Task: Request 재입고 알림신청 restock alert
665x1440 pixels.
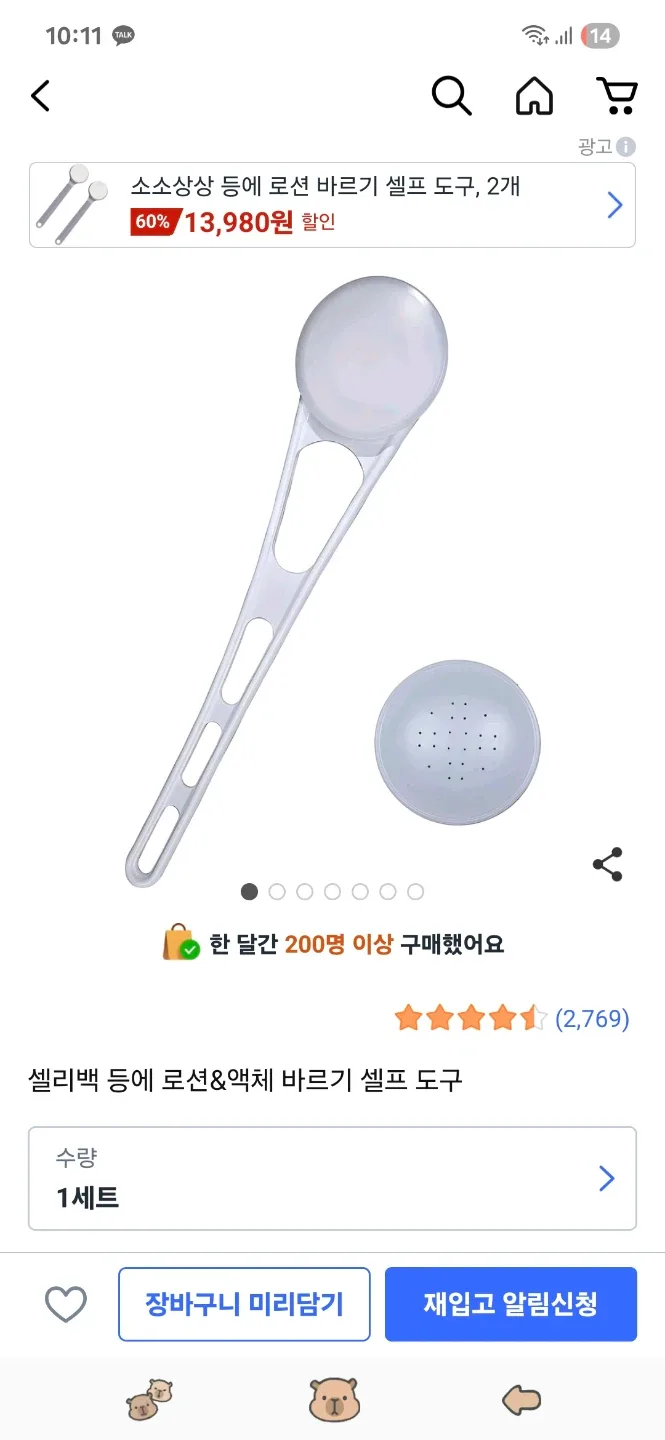Action: tap(510, 1304)
